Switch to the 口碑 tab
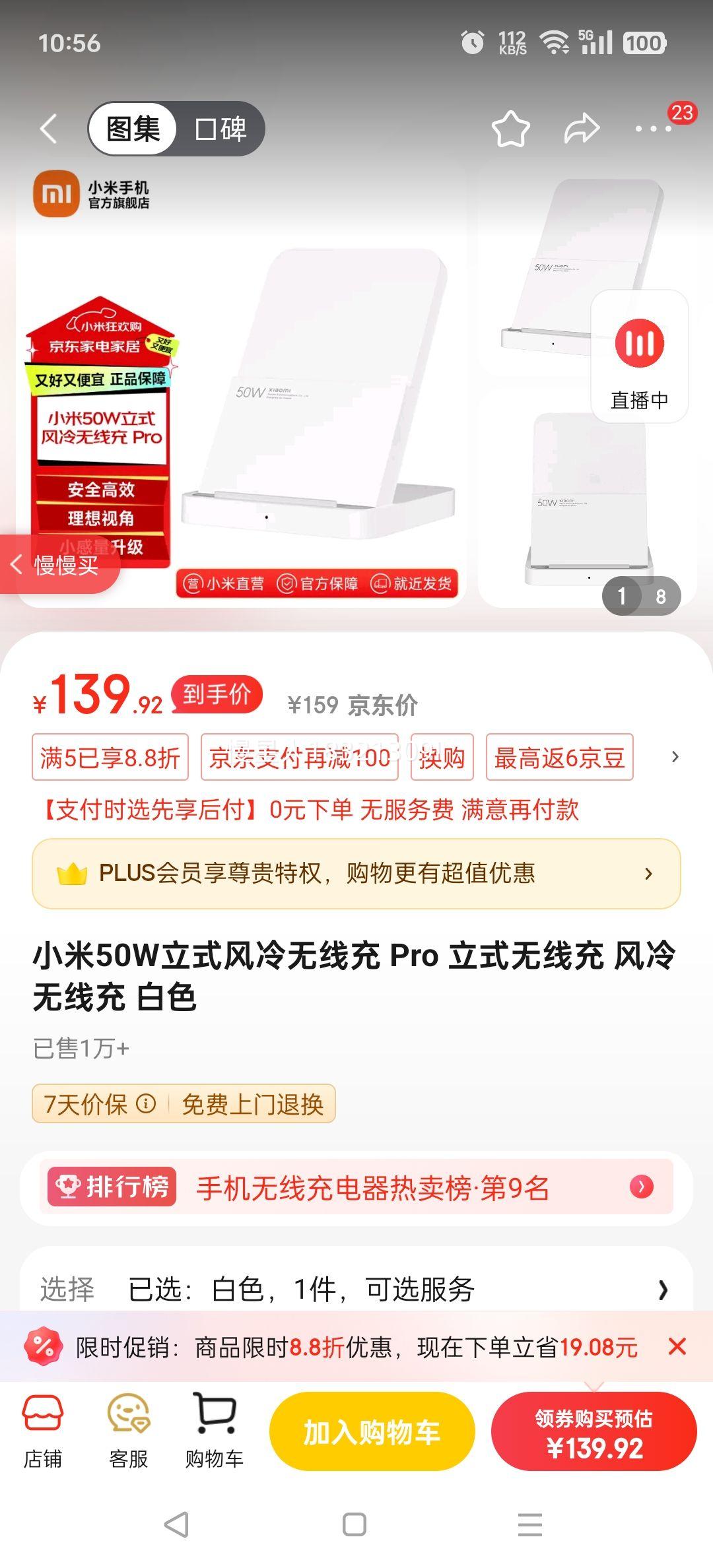The height and width of the screenshot is (1568, 713). point(220,129)
